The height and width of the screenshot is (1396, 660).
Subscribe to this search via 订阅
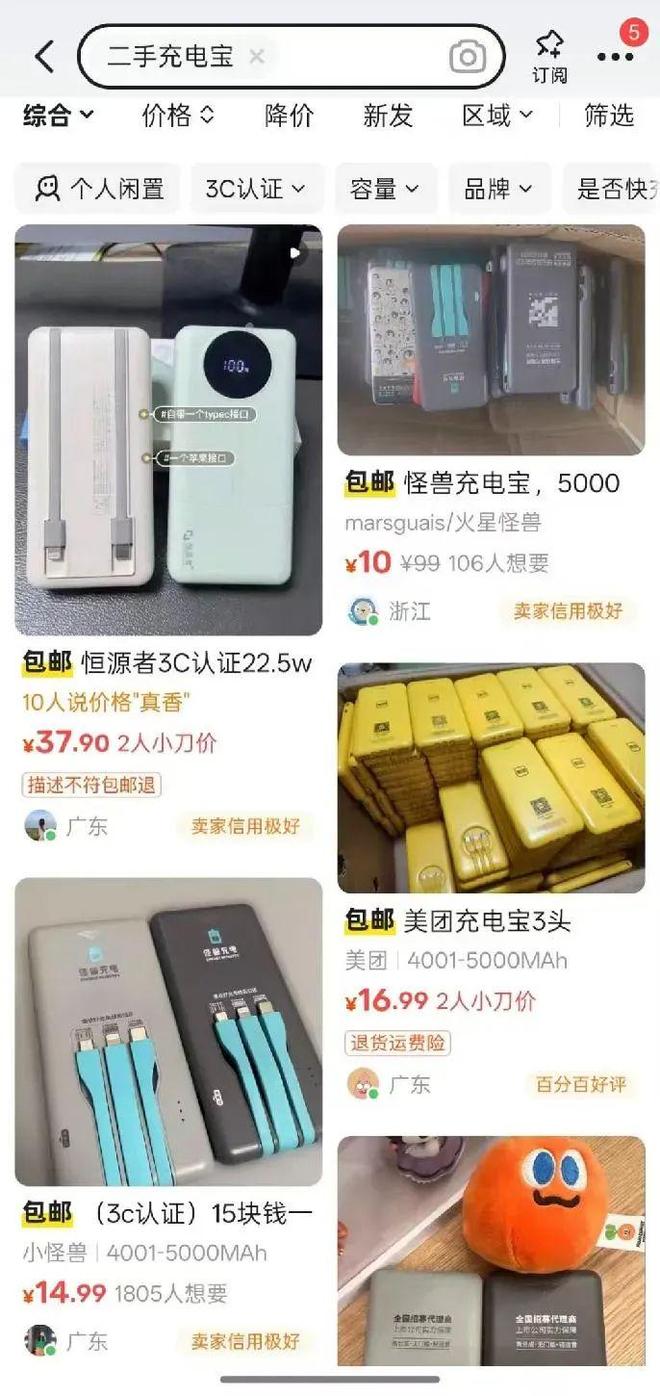point(549,55)
